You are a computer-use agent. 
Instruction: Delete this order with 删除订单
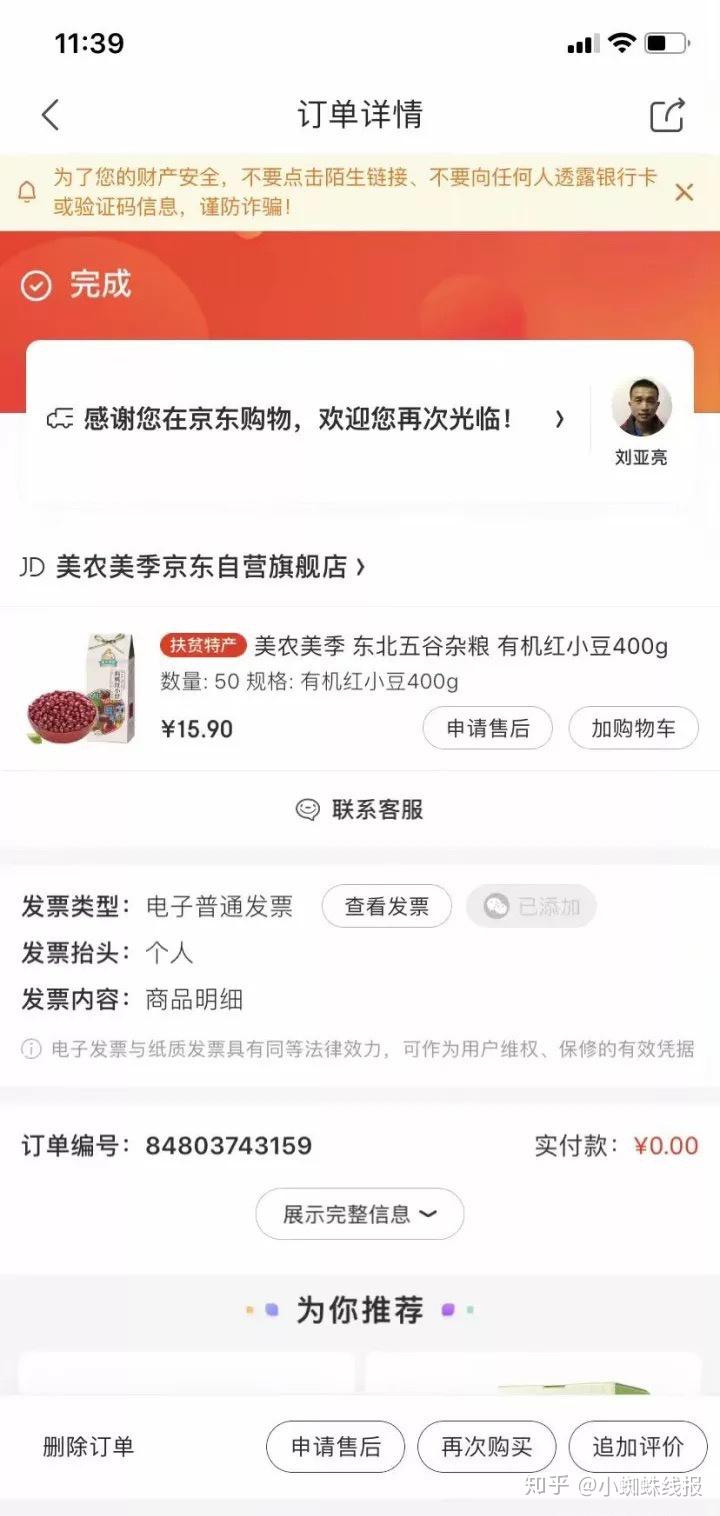coord(88,1446)
